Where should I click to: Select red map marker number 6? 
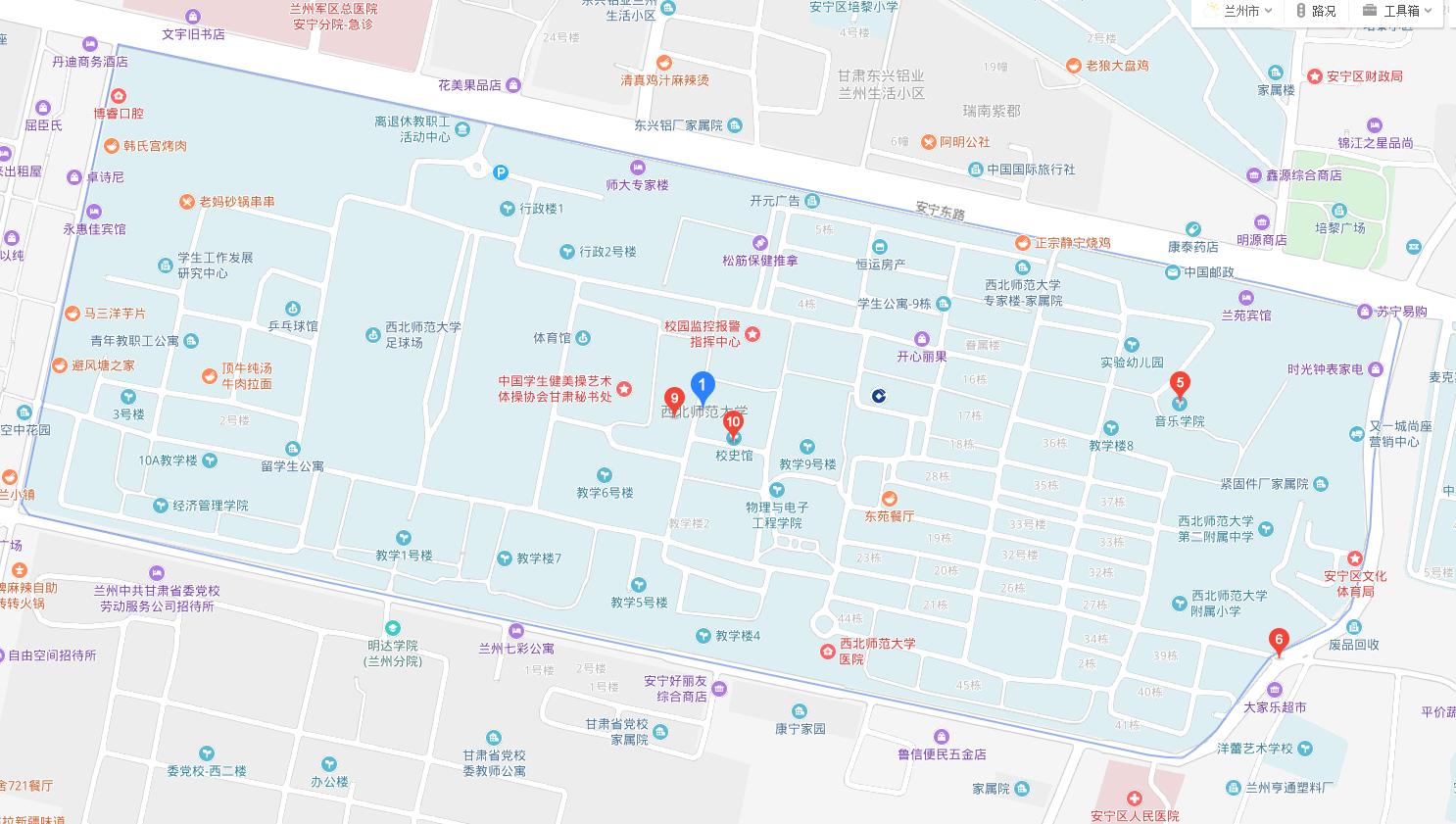1278,641
